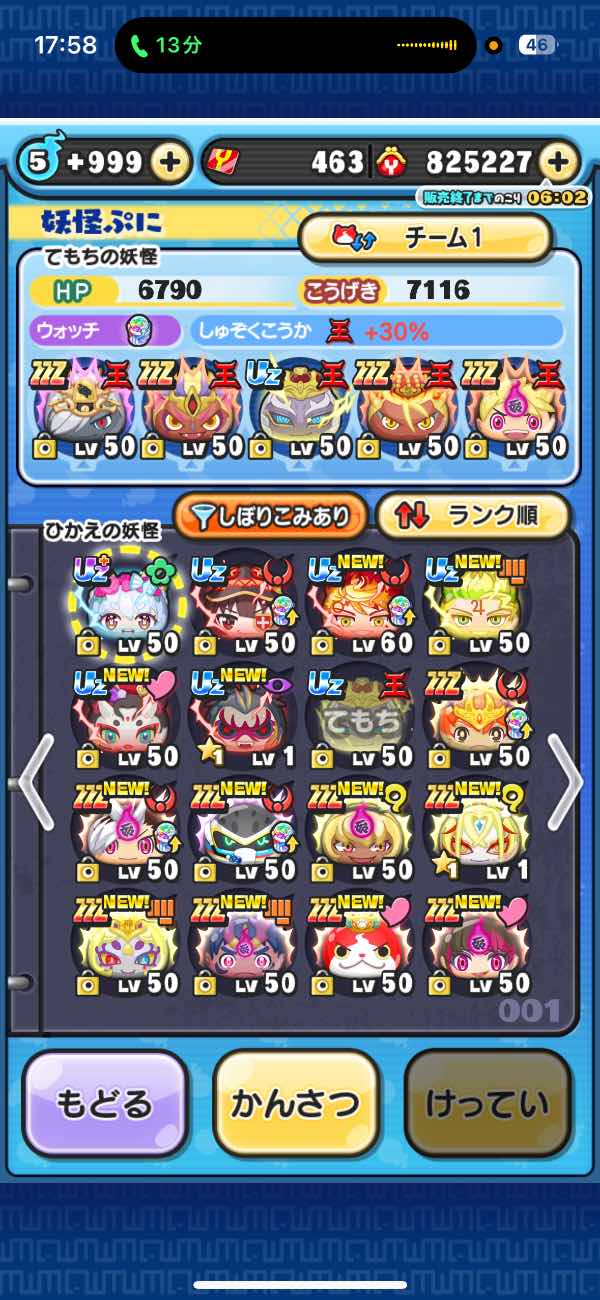Tap the けってい confirm button
The height and width of the screenshot is (1300, 600).
click(487, 1104)
